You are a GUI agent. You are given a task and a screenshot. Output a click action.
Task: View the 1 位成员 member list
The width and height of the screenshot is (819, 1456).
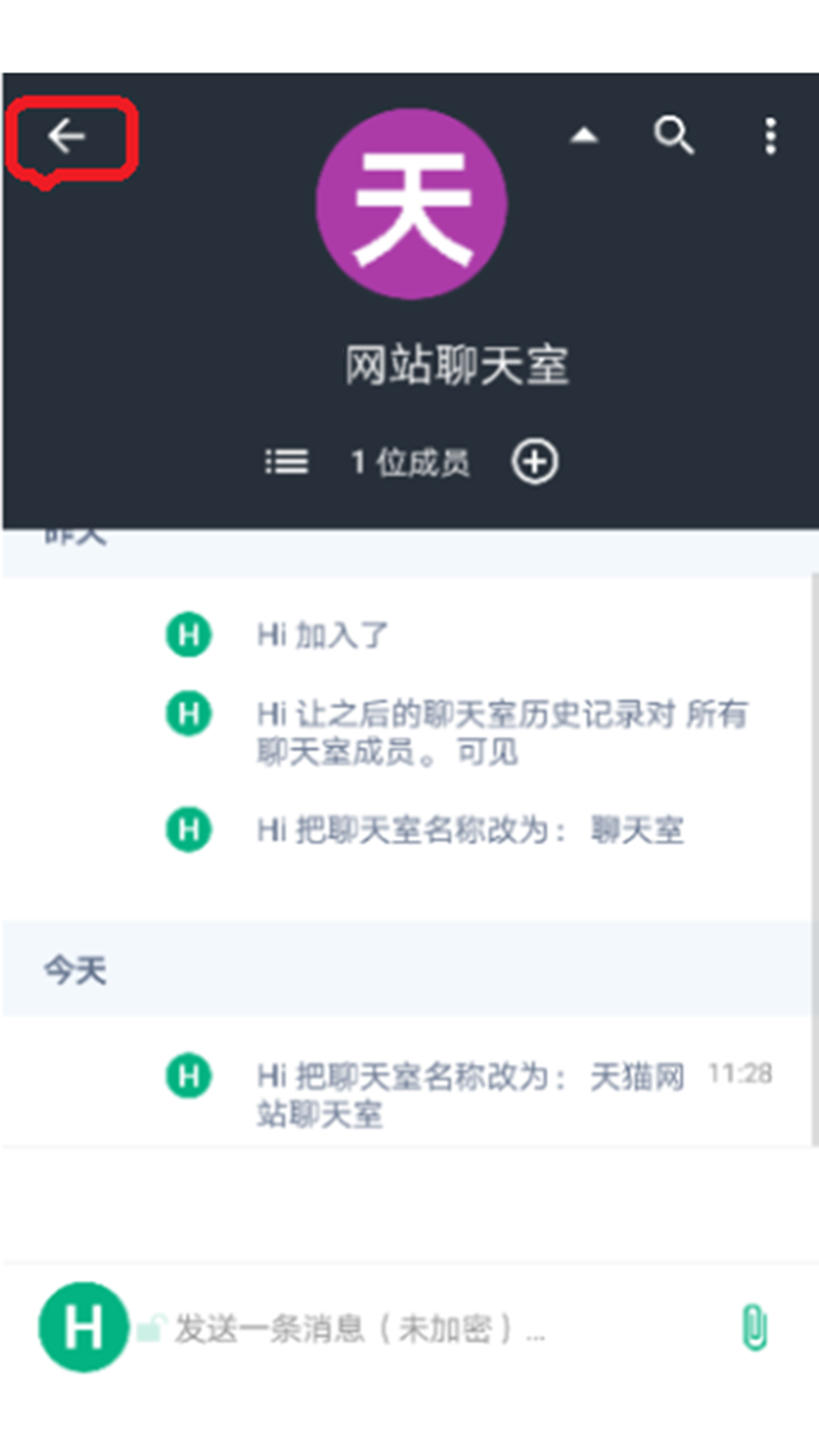[410, 462]
